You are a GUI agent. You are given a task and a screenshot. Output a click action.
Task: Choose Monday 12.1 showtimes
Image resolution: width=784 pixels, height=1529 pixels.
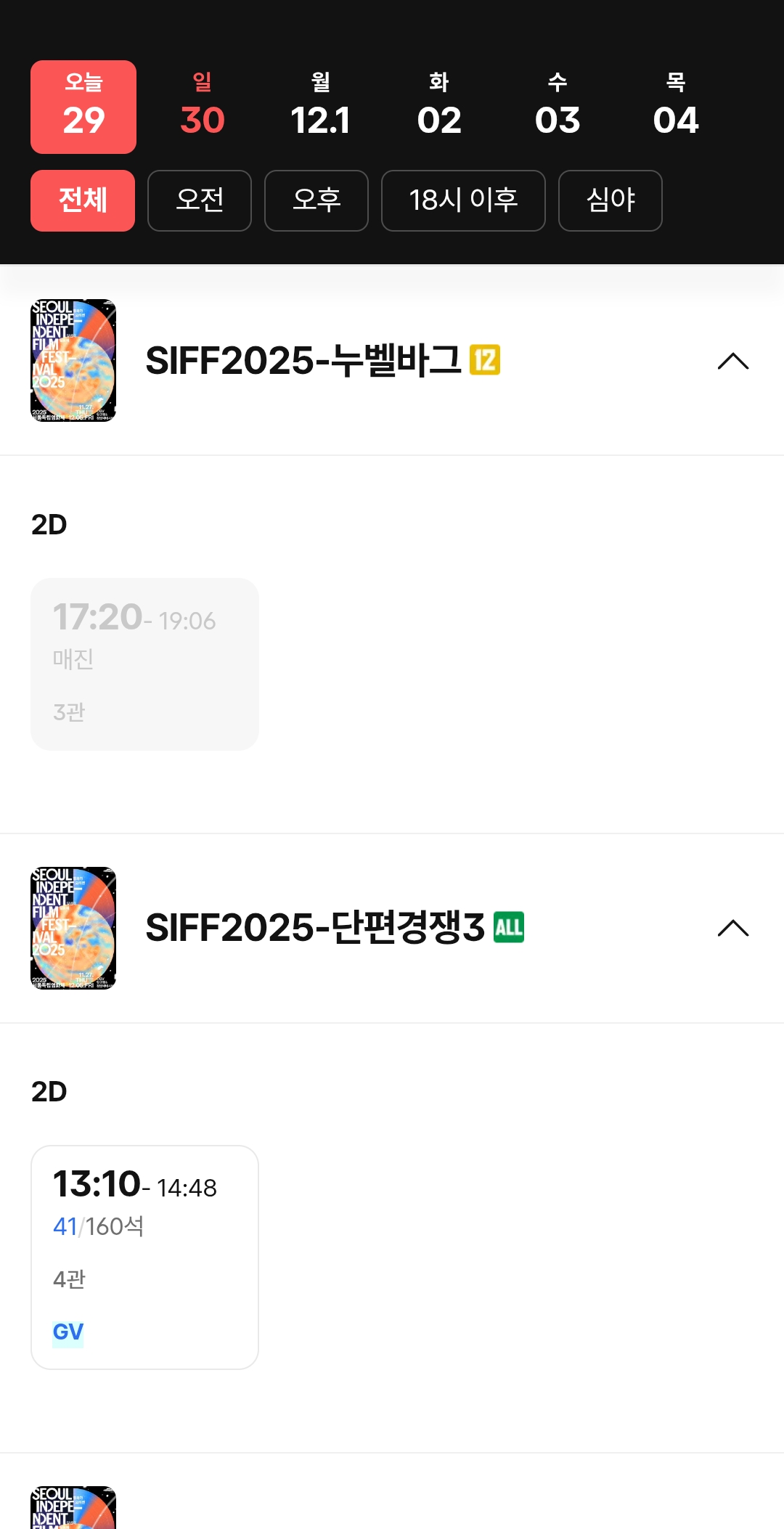320,107
